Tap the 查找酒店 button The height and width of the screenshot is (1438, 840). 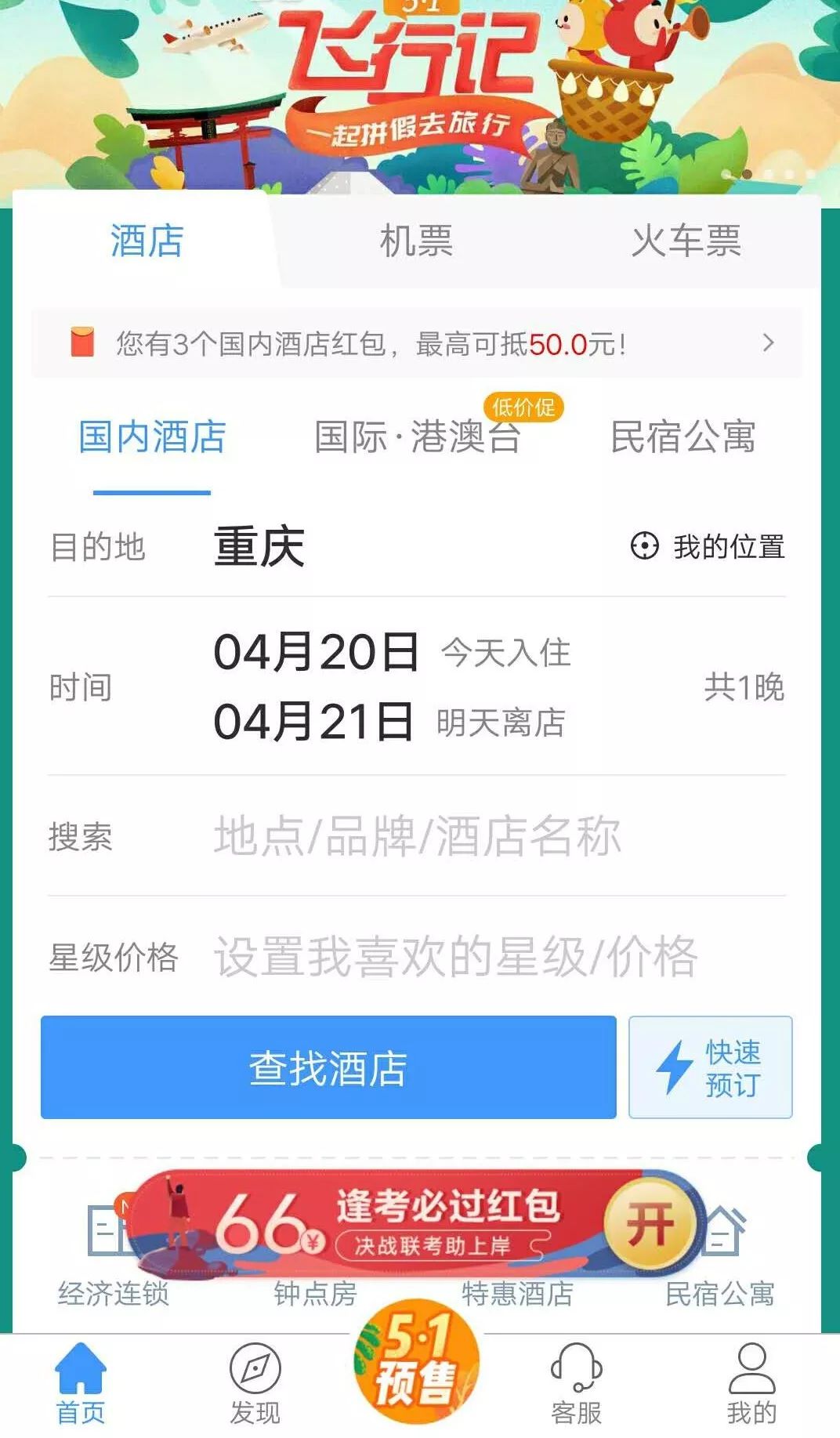328,1067
